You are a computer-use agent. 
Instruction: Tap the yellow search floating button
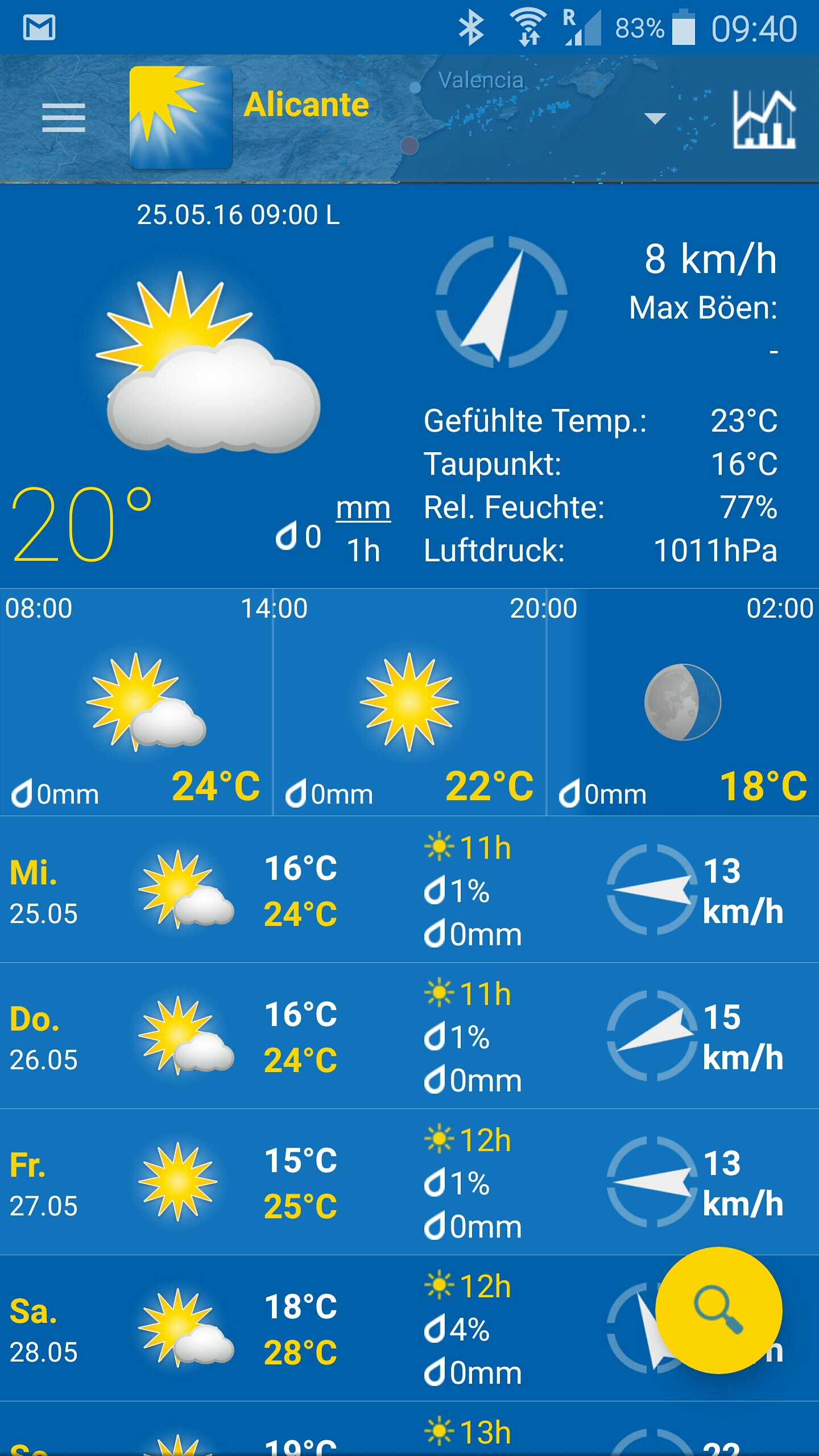(718, 1310)
